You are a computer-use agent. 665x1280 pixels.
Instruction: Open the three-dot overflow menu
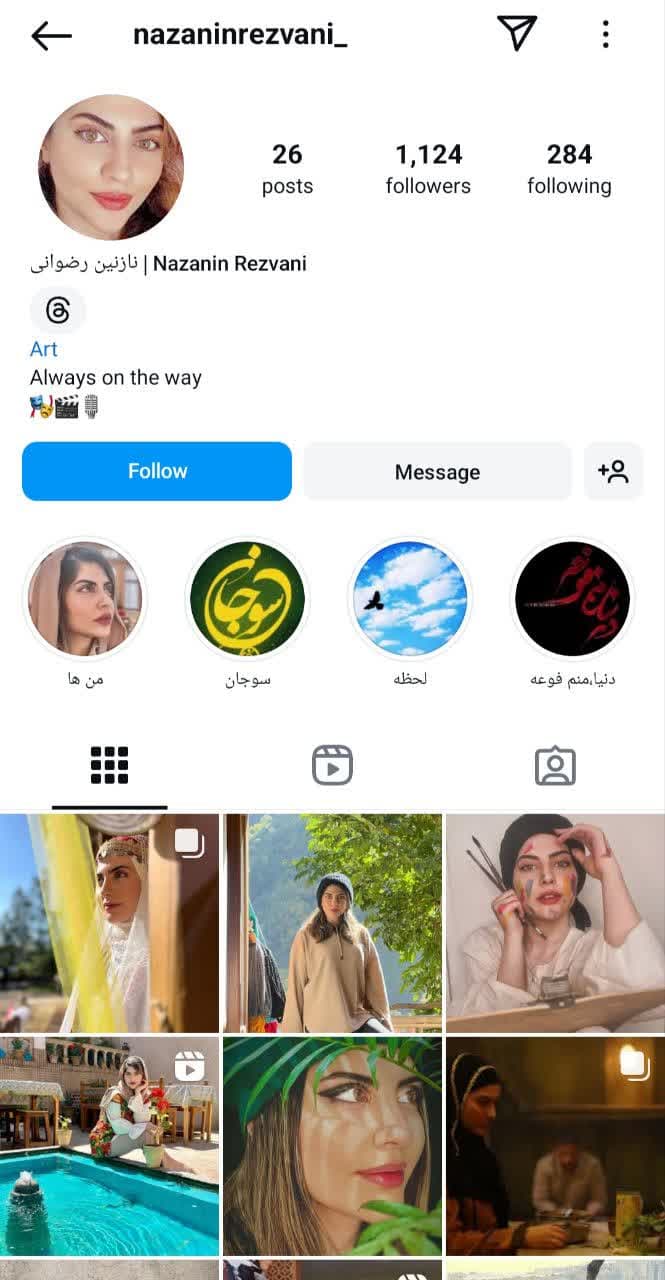click(605, 35)
